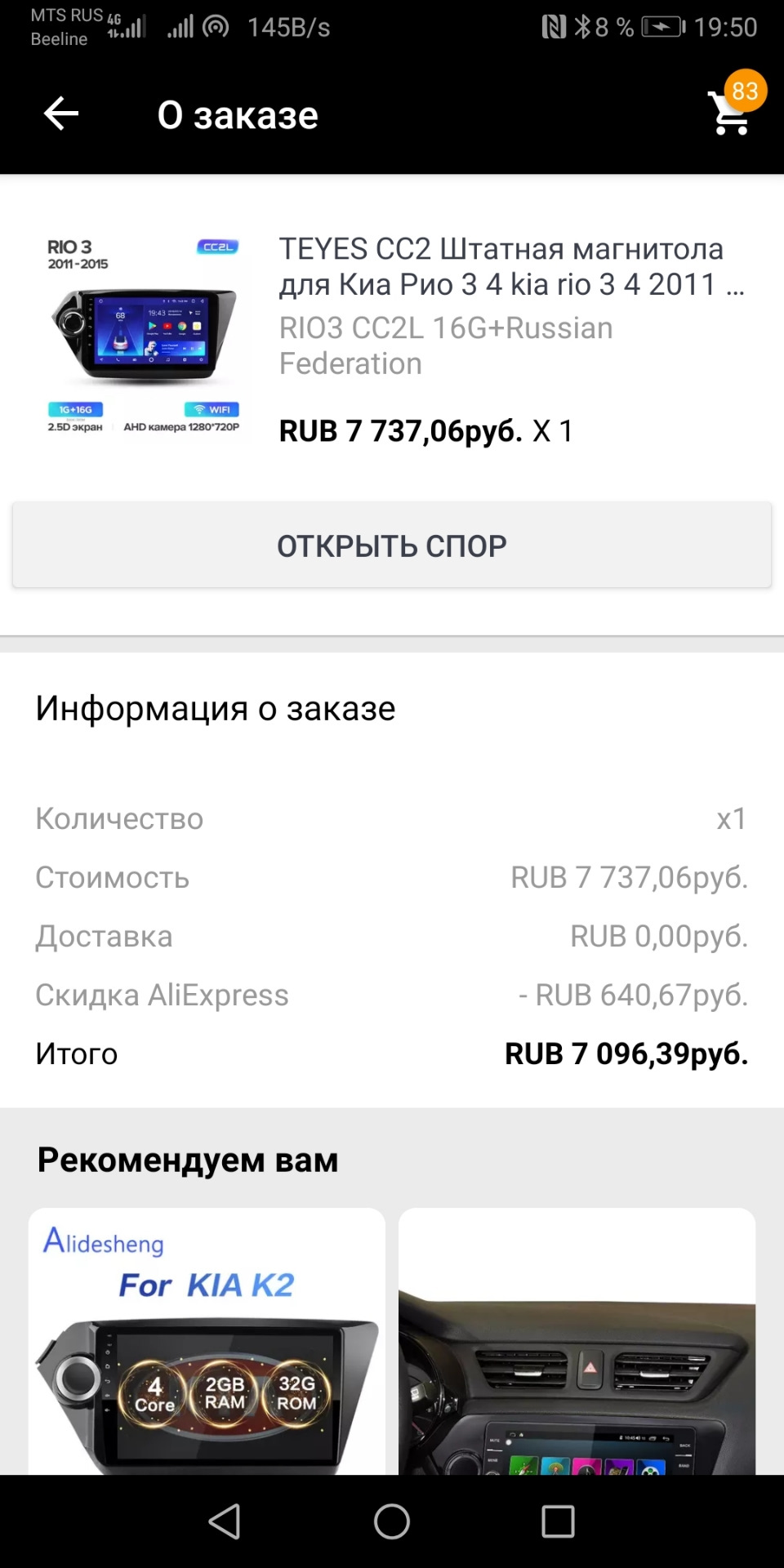Viewport: 784px width, 1568px height.
Task: Tap the ОТКРЫТЬ СПОР button
Action: click(392, 546)
